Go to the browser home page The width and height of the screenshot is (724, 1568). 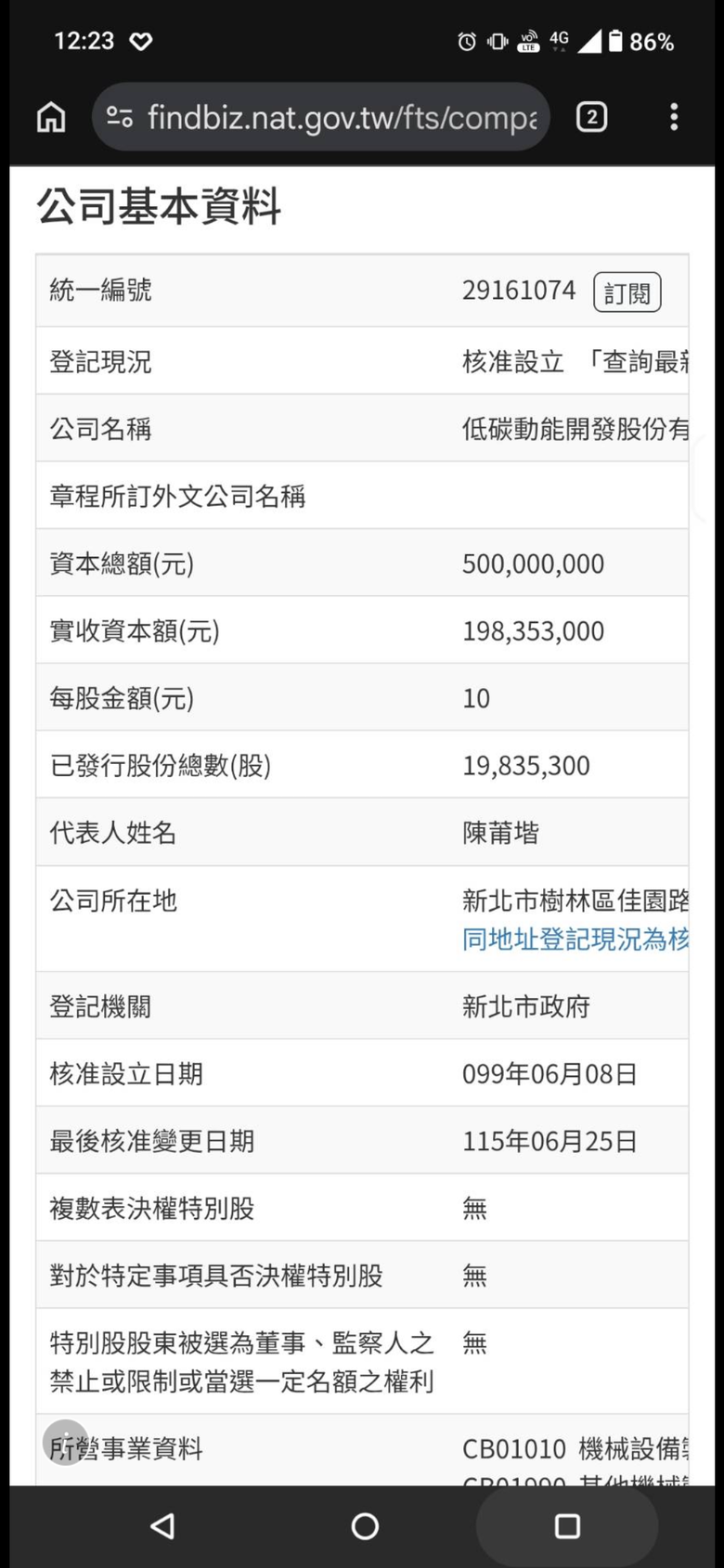pos(51,117)
